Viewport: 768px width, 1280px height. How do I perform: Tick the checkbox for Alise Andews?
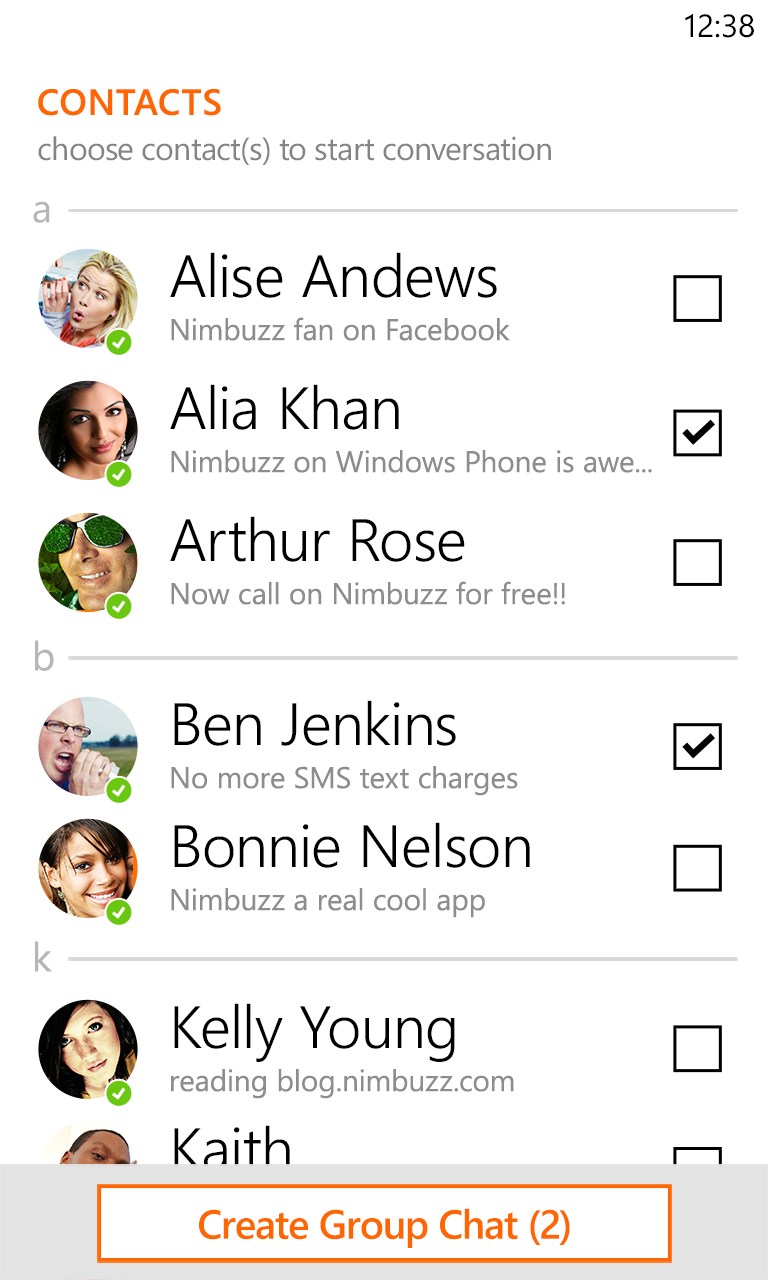coord(697,298)
